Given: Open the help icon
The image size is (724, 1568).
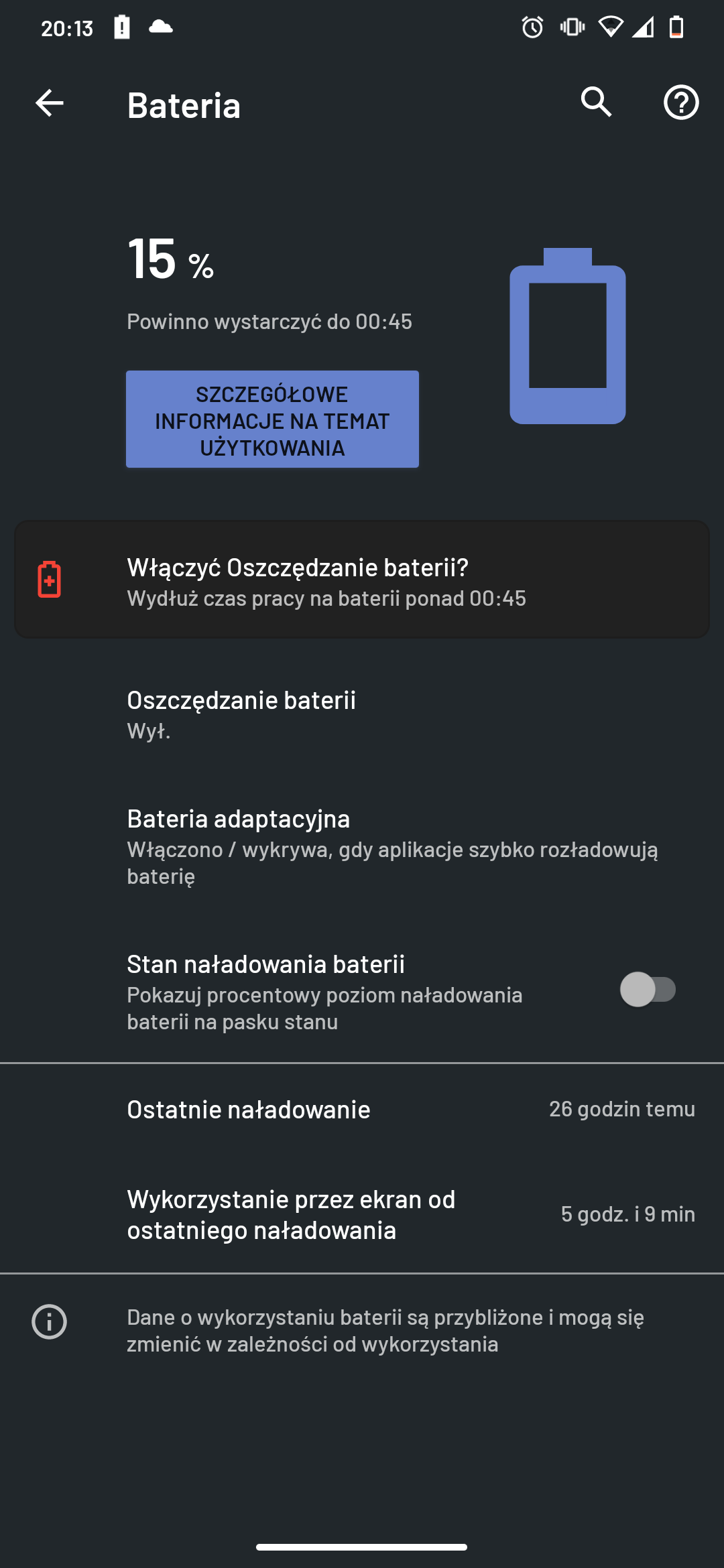Looking at the screenshot, I should [681, 103].
